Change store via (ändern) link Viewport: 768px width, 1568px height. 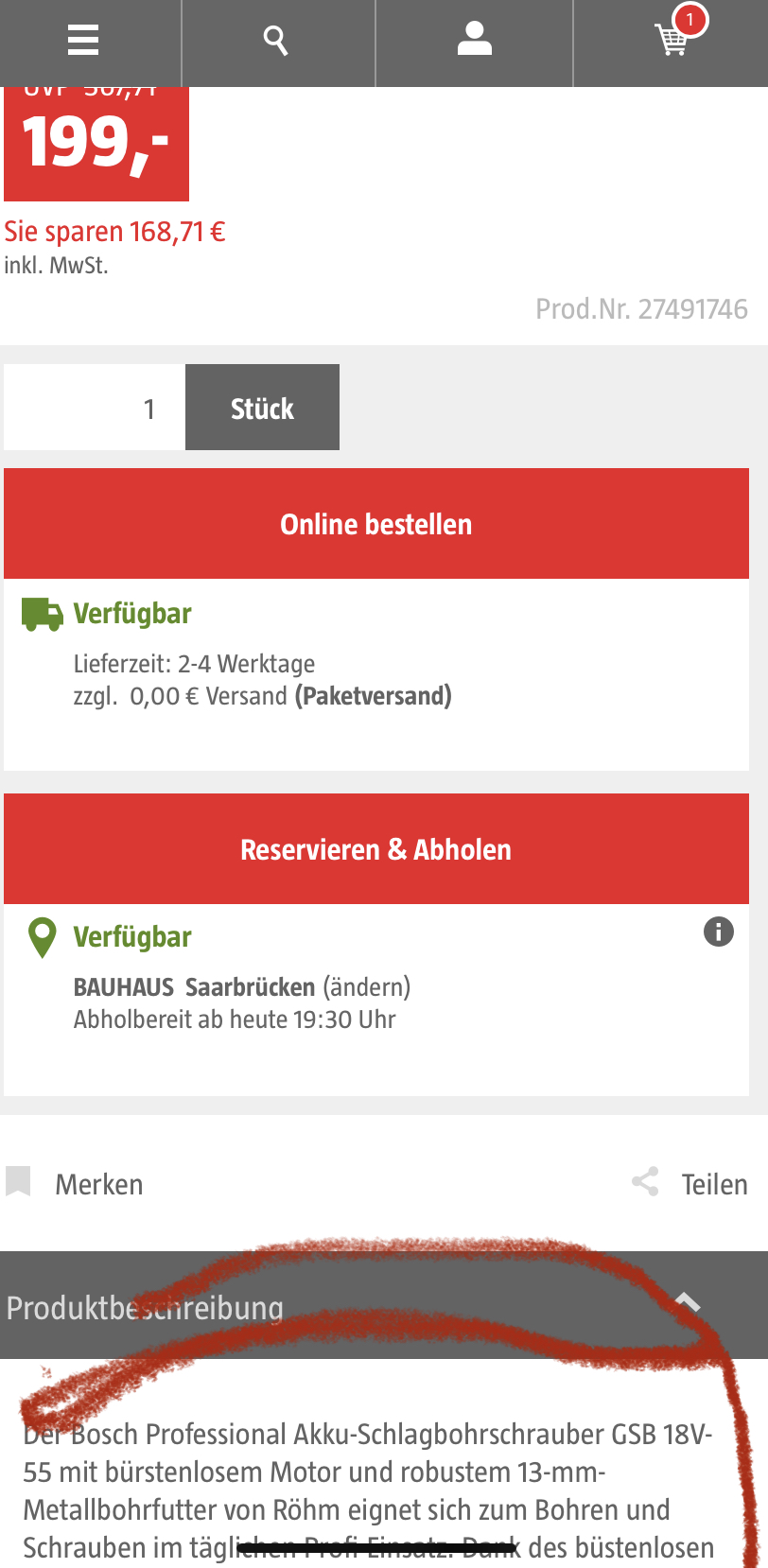(x=367, y=987)
